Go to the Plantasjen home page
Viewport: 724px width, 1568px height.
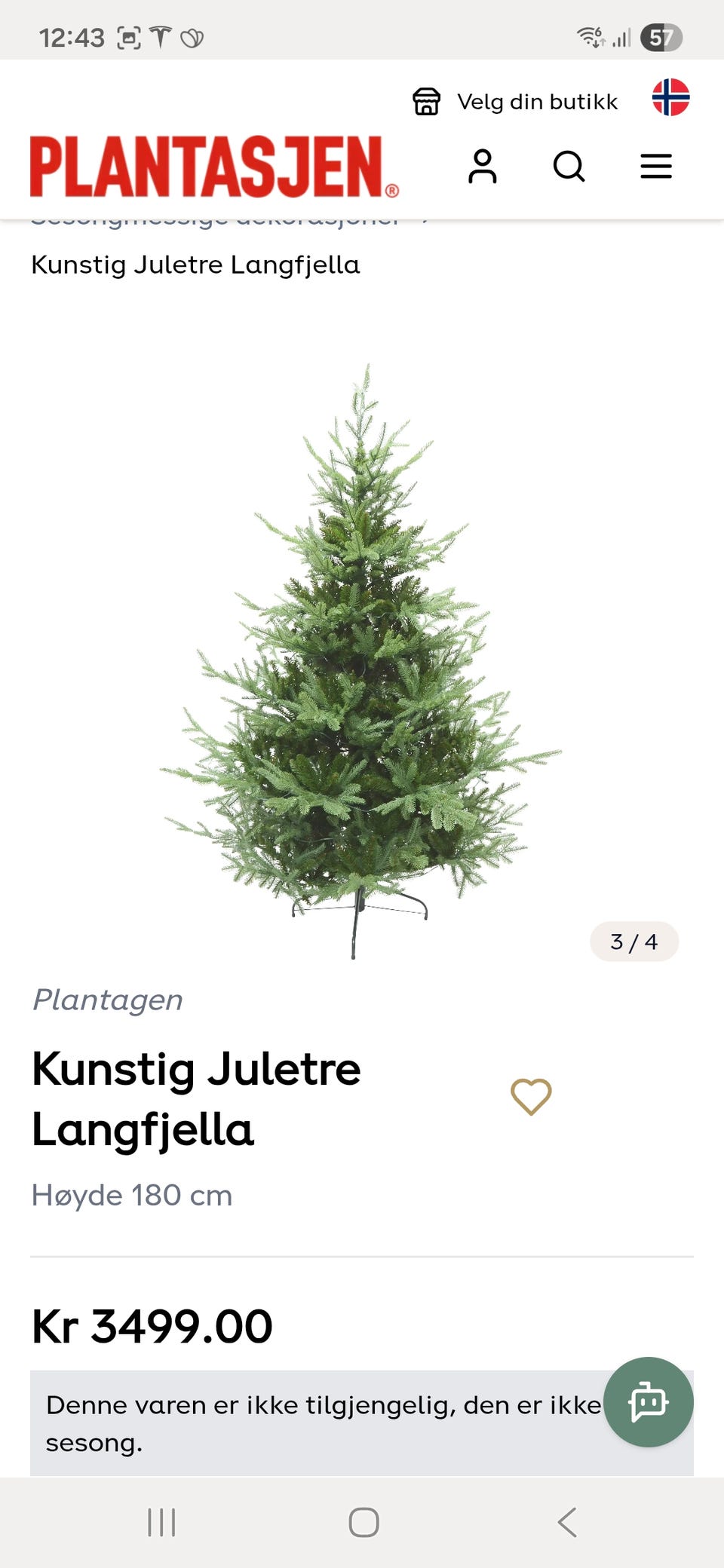(x=214, y=167)
